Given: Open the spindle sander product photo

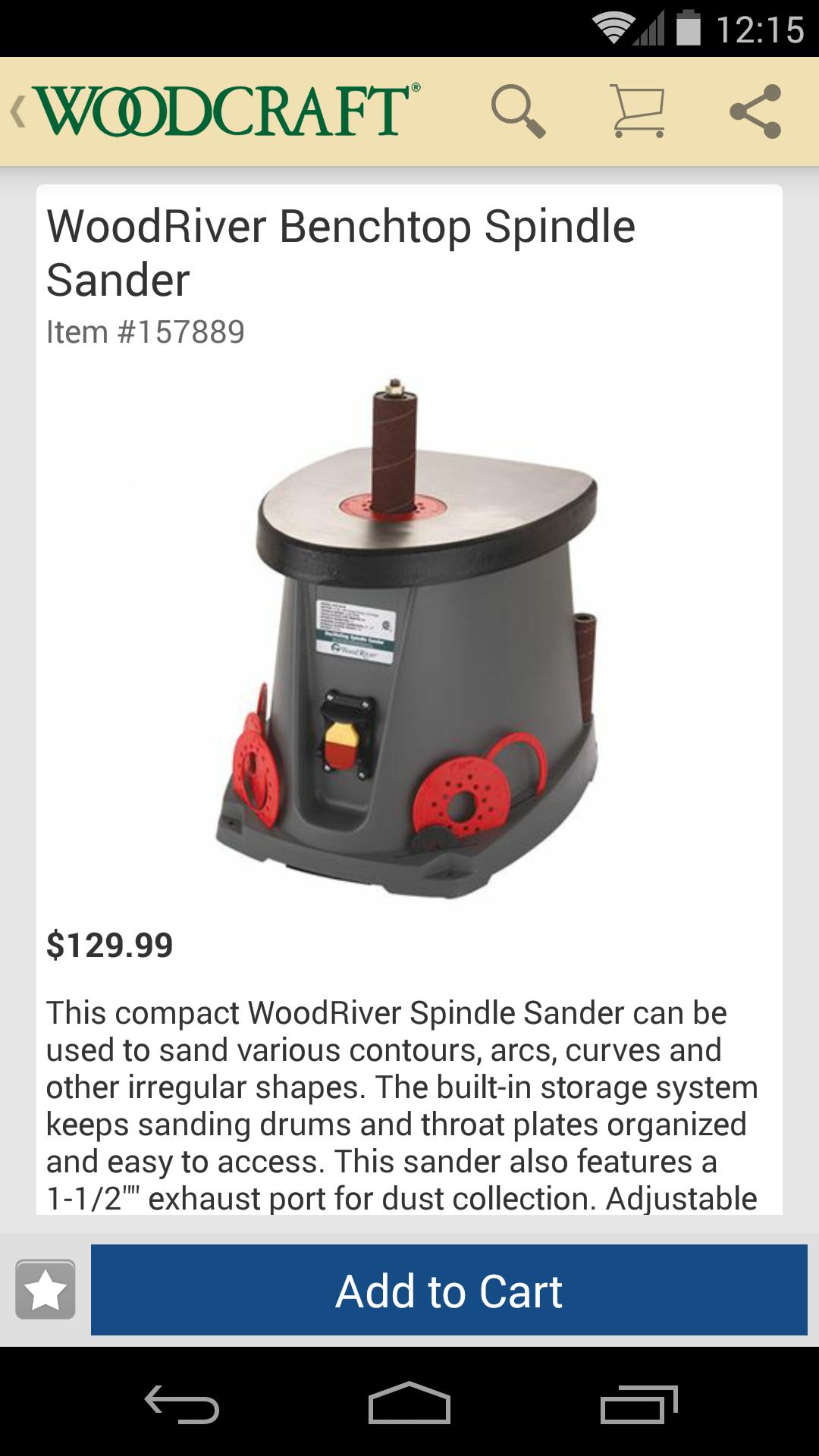Looking at the screenshot, I should pyautogui.click(x=409, y=629).
